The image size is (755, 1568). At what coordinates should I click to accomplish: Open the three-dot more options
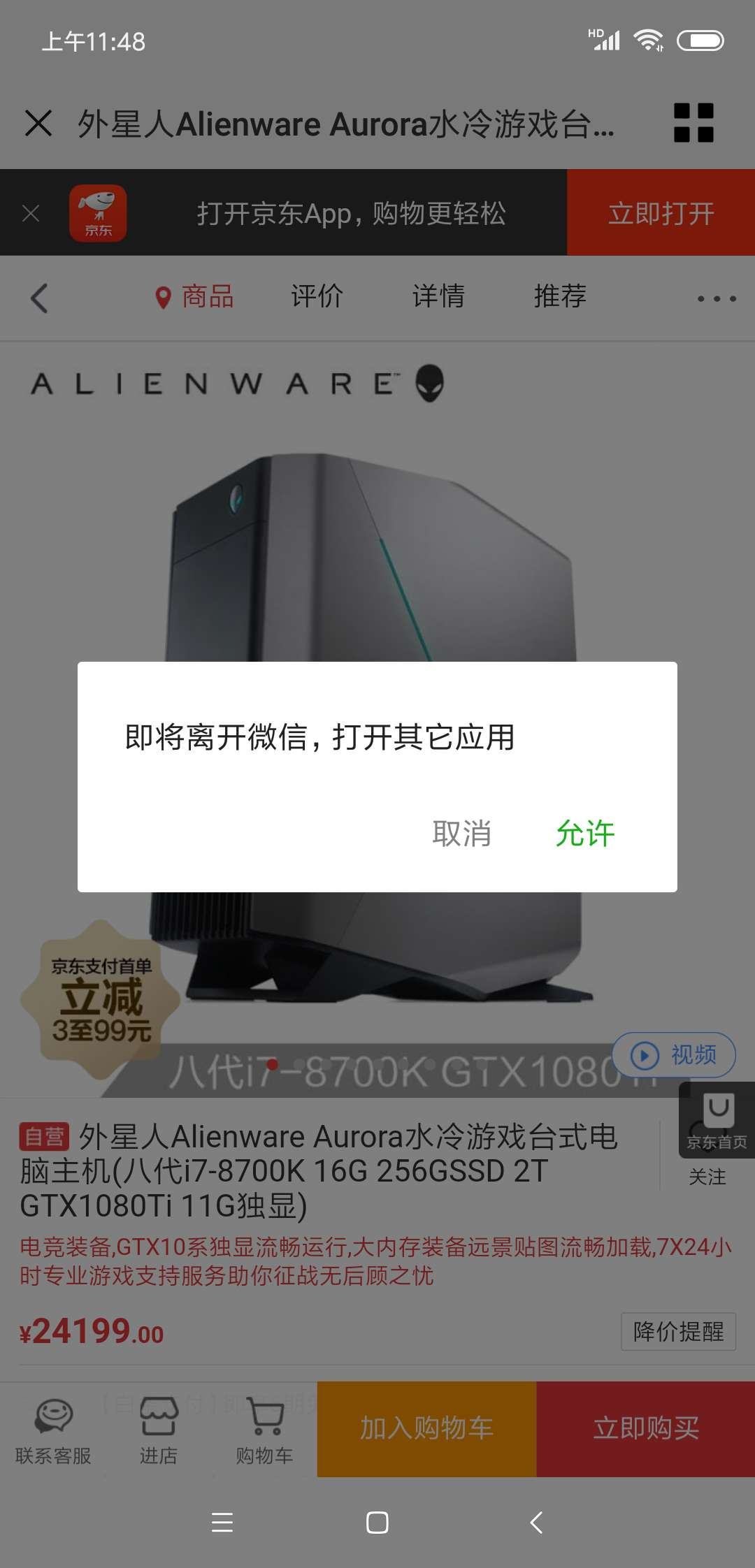point(716,299)
